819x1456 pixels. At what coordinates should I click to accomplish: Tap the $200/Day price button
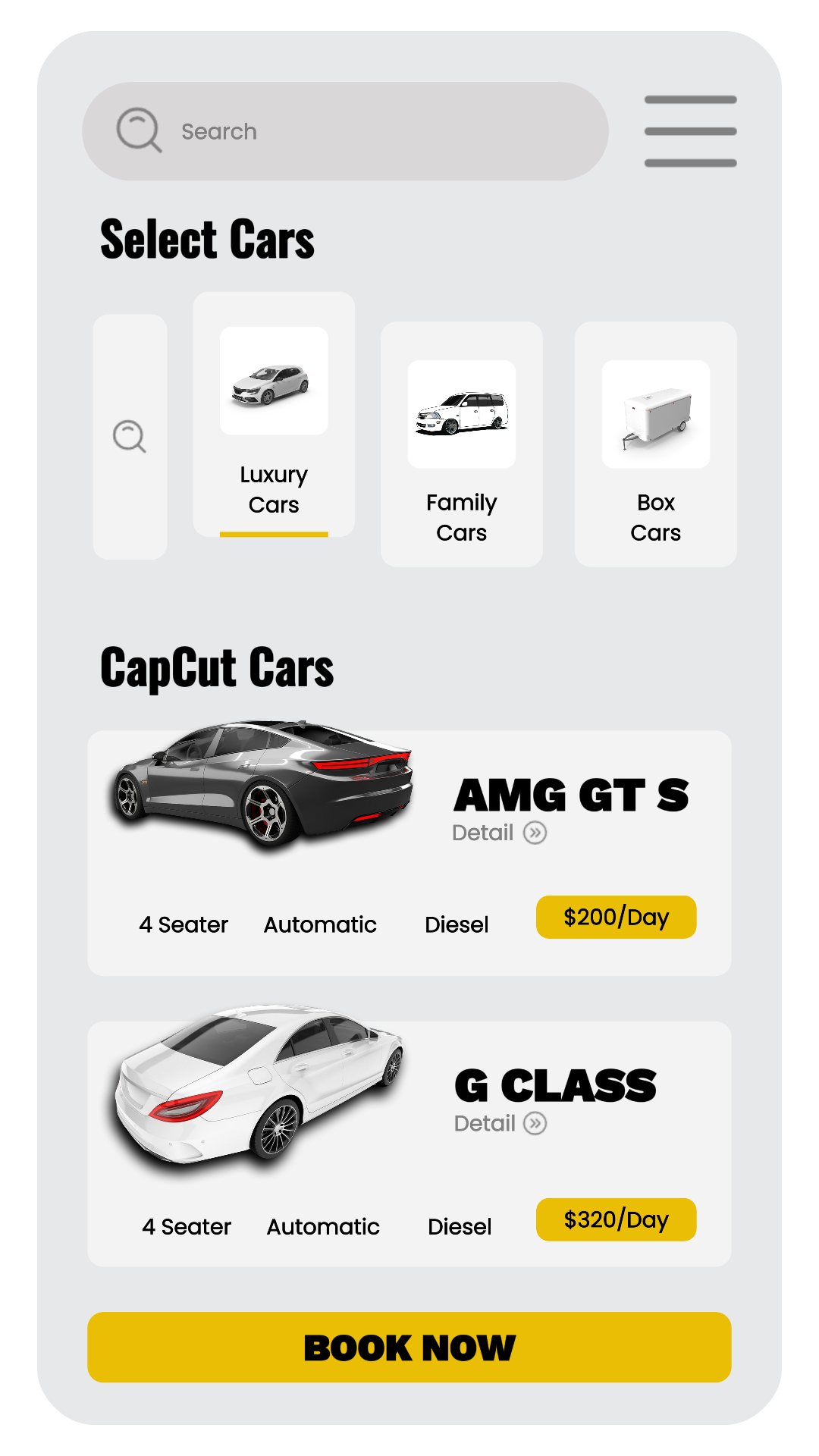pyautogui.click(x=616, y=917)
